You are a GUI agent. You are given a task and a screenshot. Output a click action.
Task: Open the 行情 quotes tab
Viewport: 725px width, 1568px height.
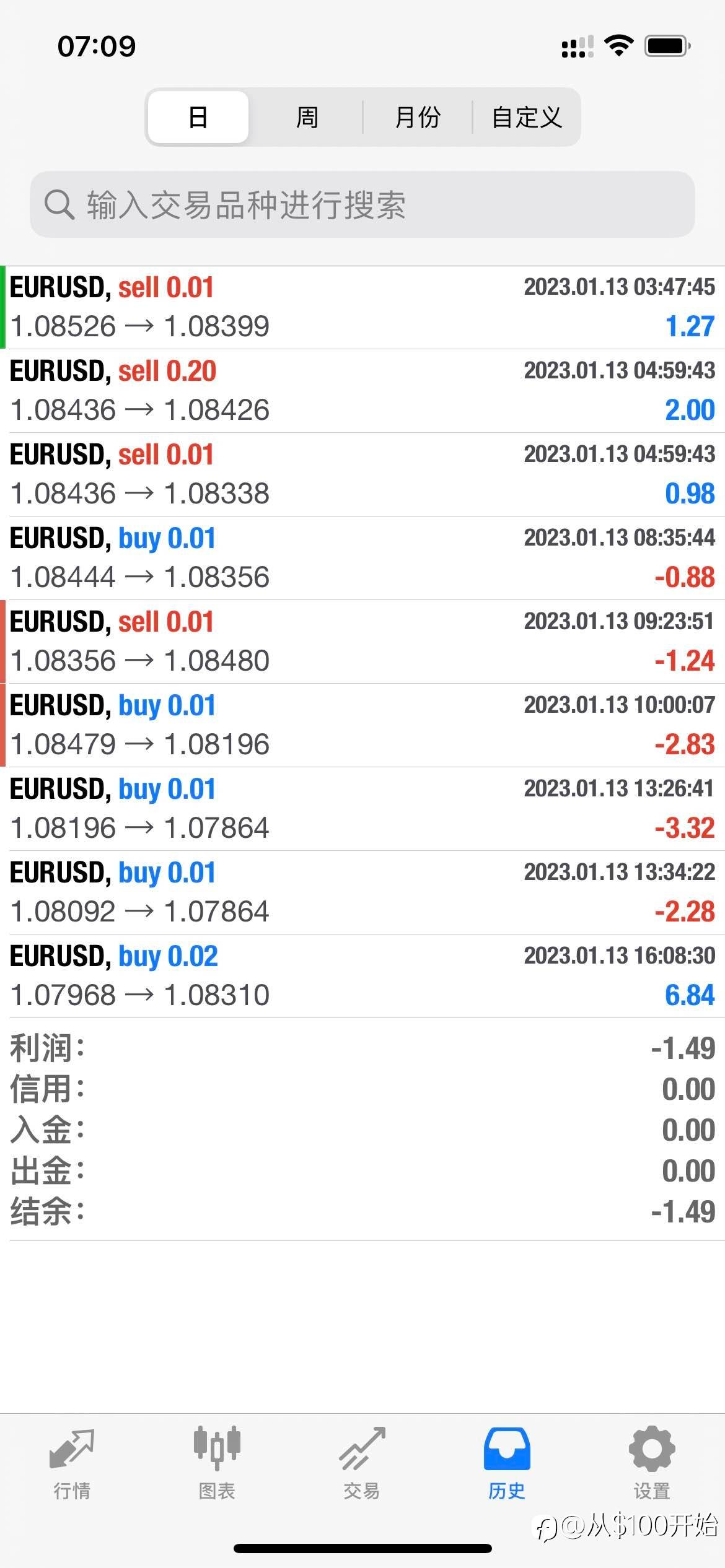point(72,1463)
